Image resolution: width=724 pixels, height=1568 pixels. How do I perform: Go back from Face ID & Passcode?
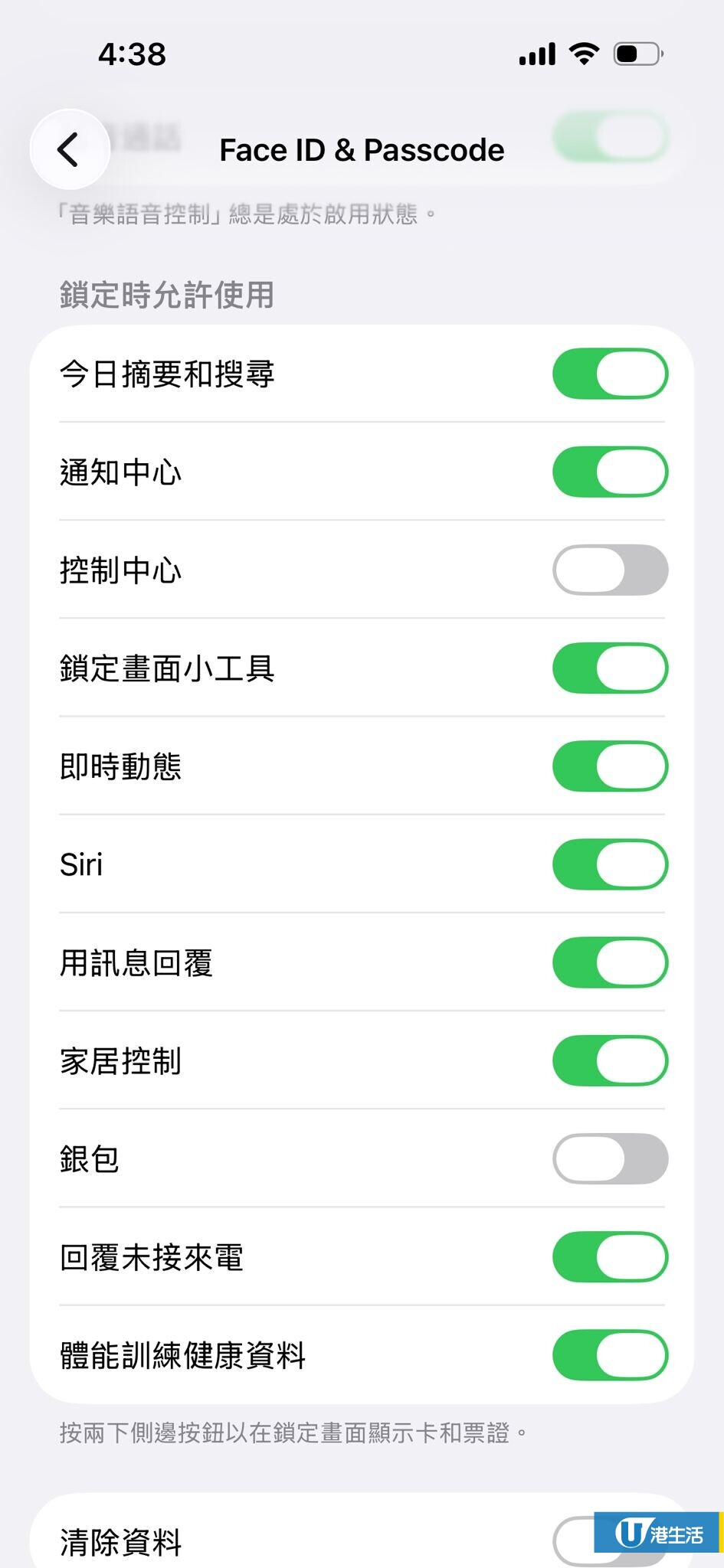pyautogui.click(x=70, y=149)
